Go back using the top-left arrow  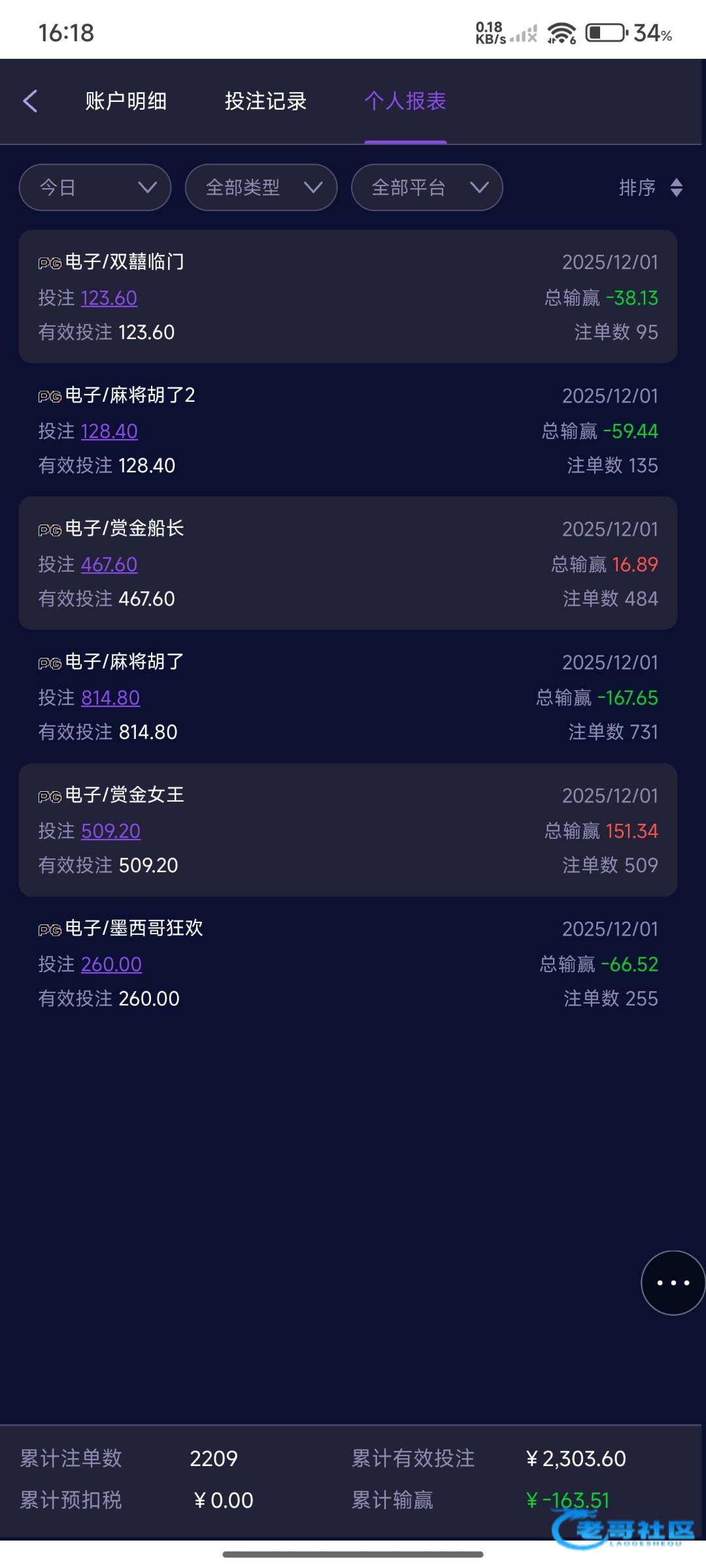click(30, 101)
